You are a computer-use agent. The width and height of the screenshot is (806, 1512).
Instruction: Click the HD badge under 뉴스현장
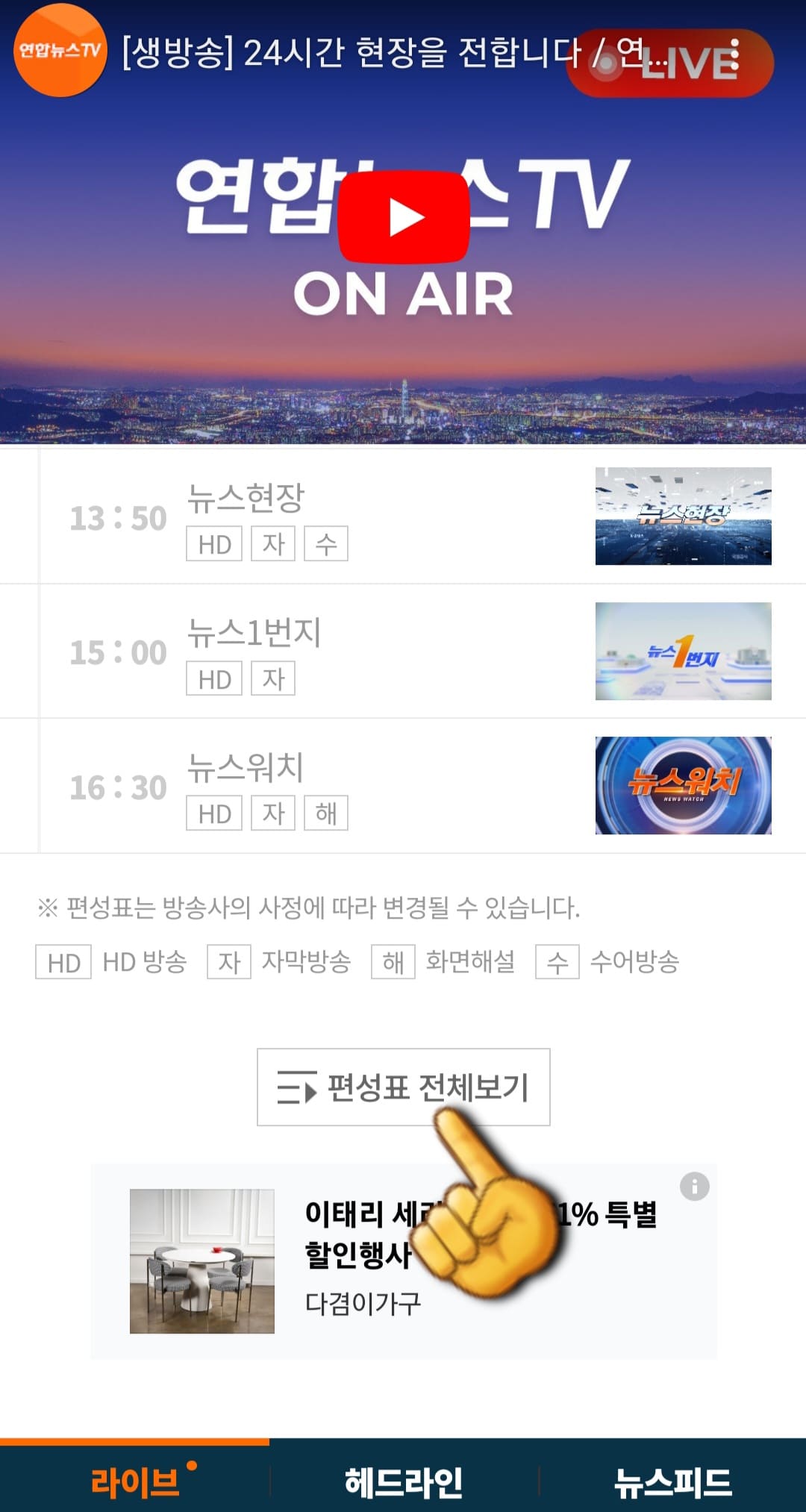215,544
